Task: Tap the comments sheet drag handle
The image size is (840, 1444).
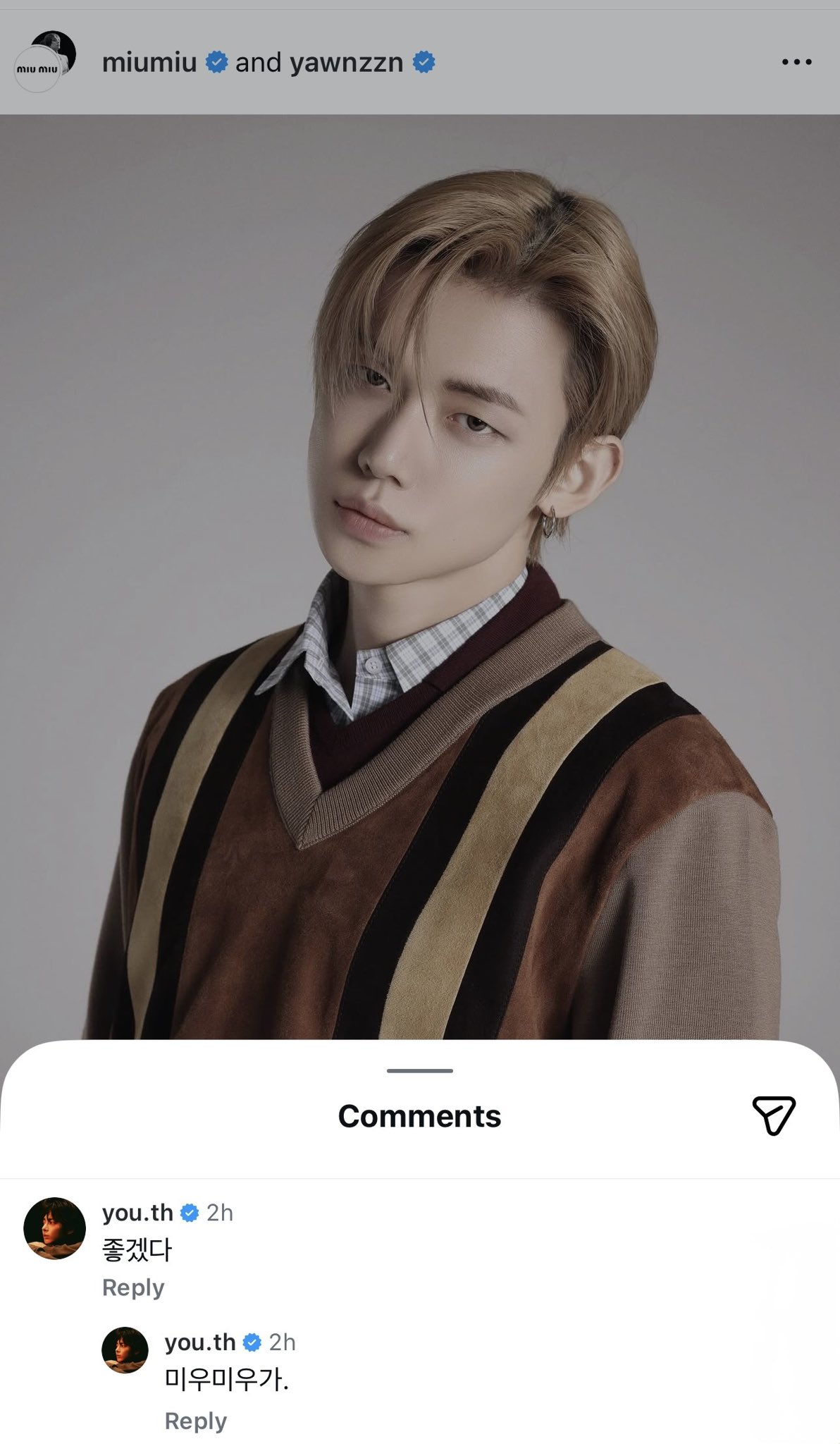Action: (x=419, y=1070)
